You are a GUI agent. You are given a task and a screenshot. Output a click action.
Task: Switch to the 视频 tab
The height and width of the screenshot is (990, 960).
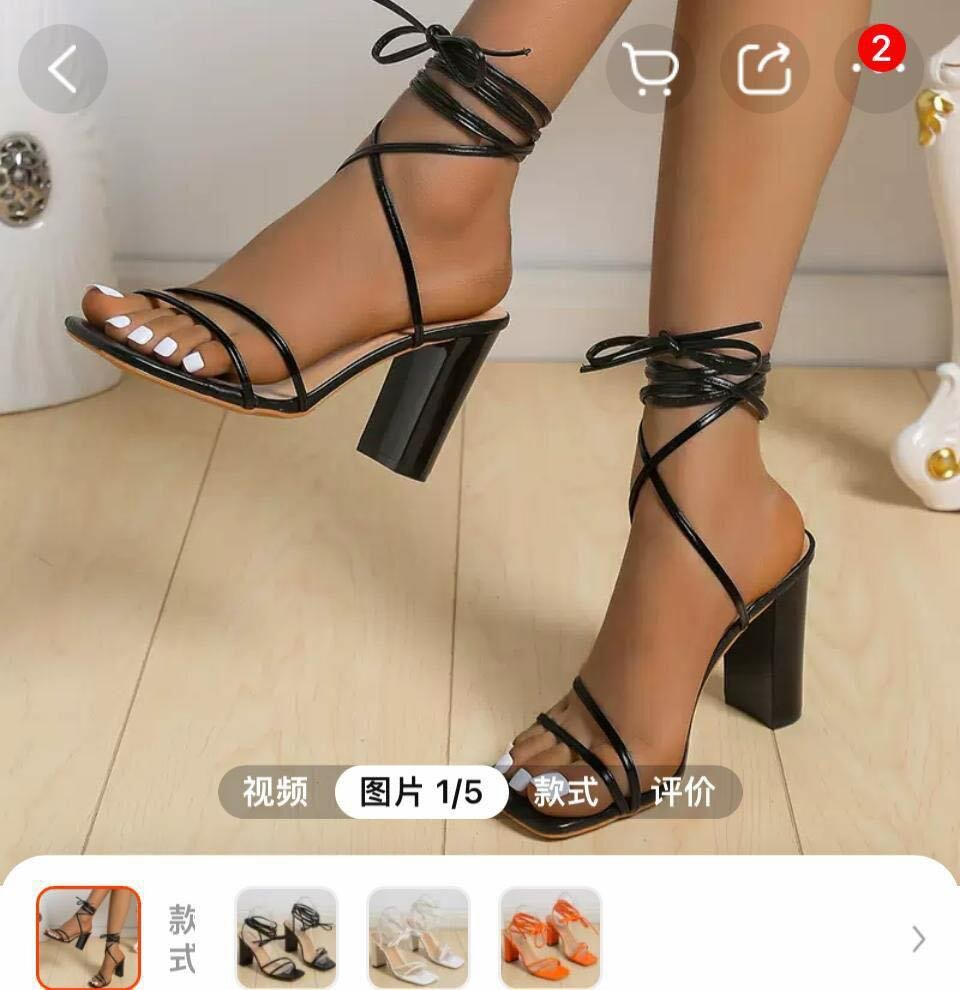[x=275, y=792]
